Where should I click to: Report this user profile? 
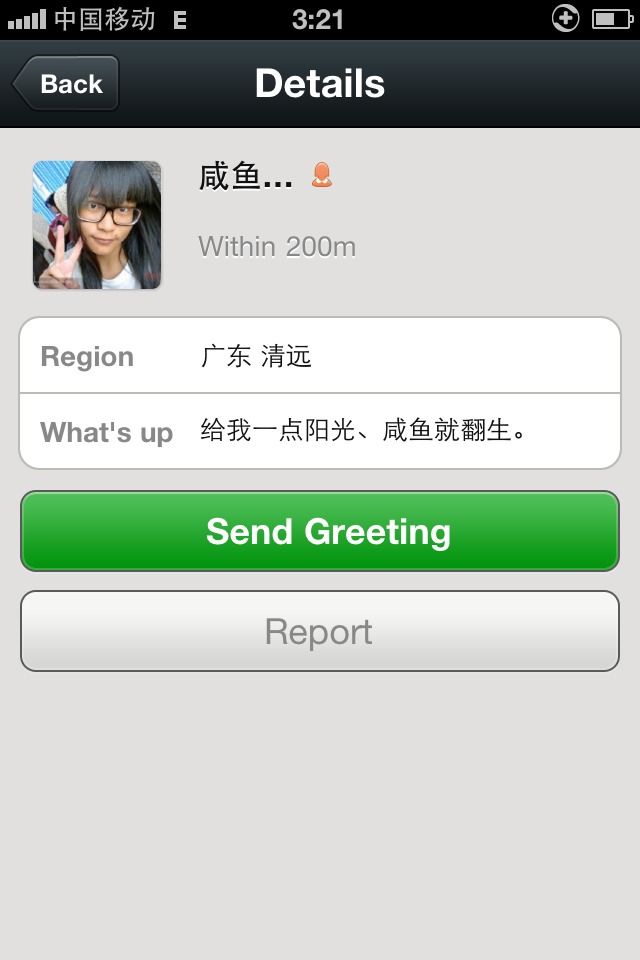pyautogui.click(x=320, y=631)
